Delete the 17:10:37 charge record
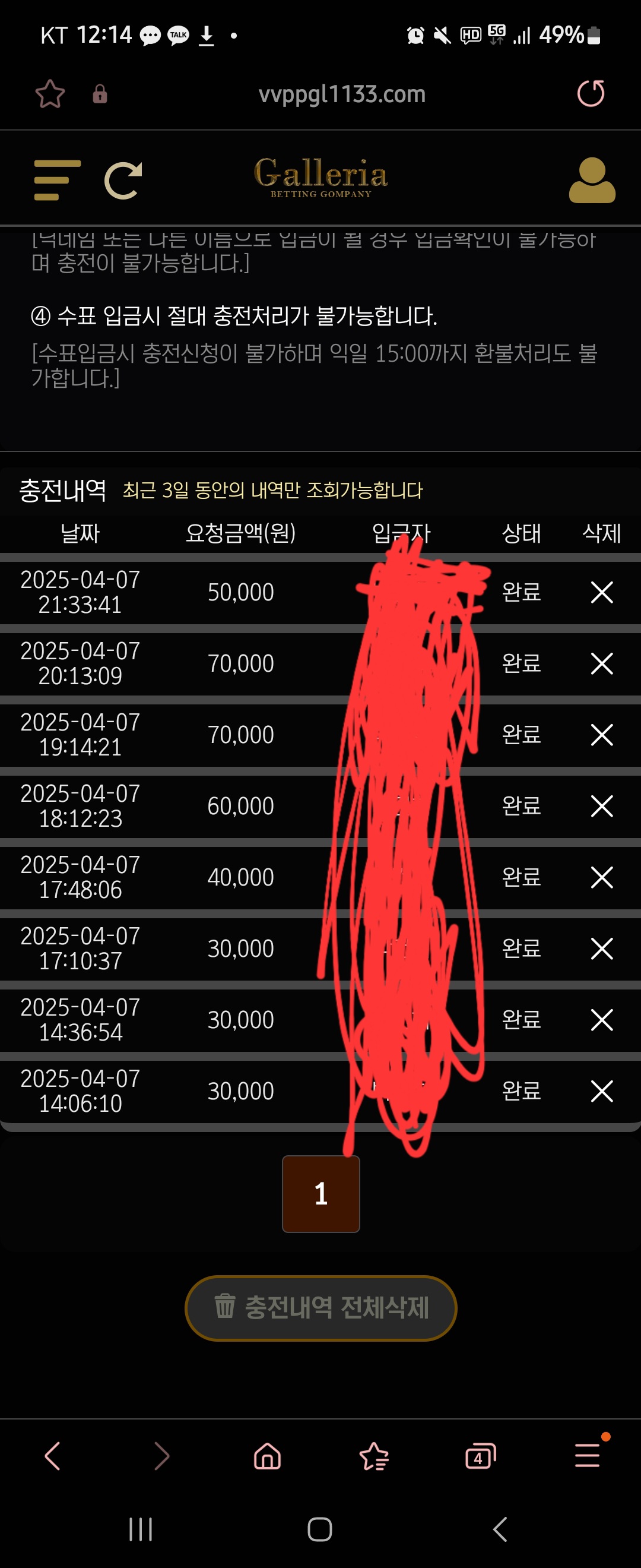The image size is (641, 1568). click(601, 948)
